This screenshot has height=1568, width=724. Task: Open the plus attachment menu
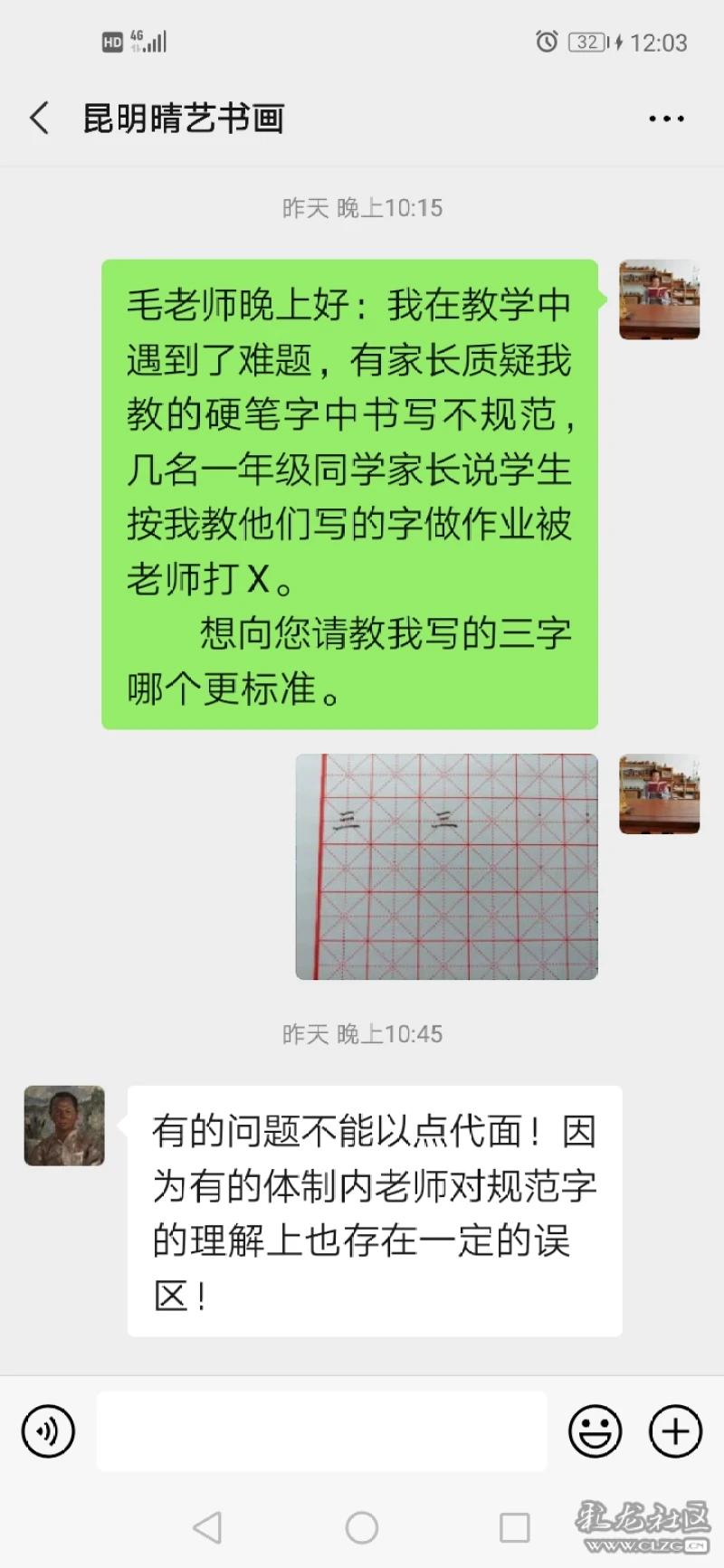(x=675, y=1430)
